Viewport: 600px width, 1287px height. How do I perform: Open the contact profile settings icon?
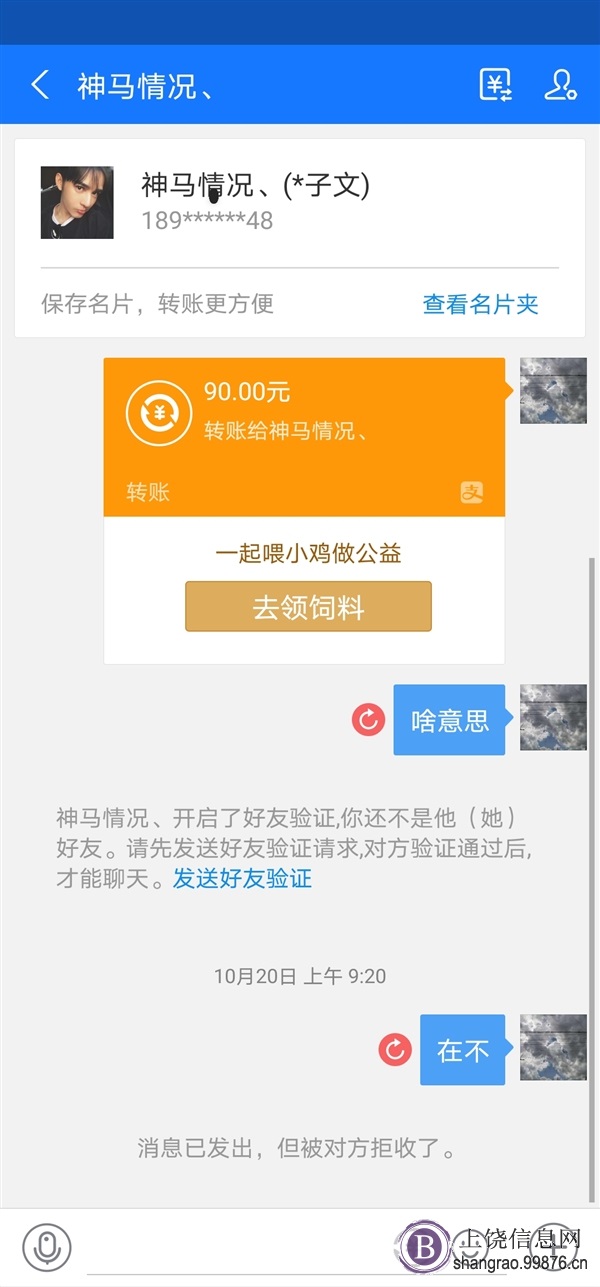[x=560, y=86]
